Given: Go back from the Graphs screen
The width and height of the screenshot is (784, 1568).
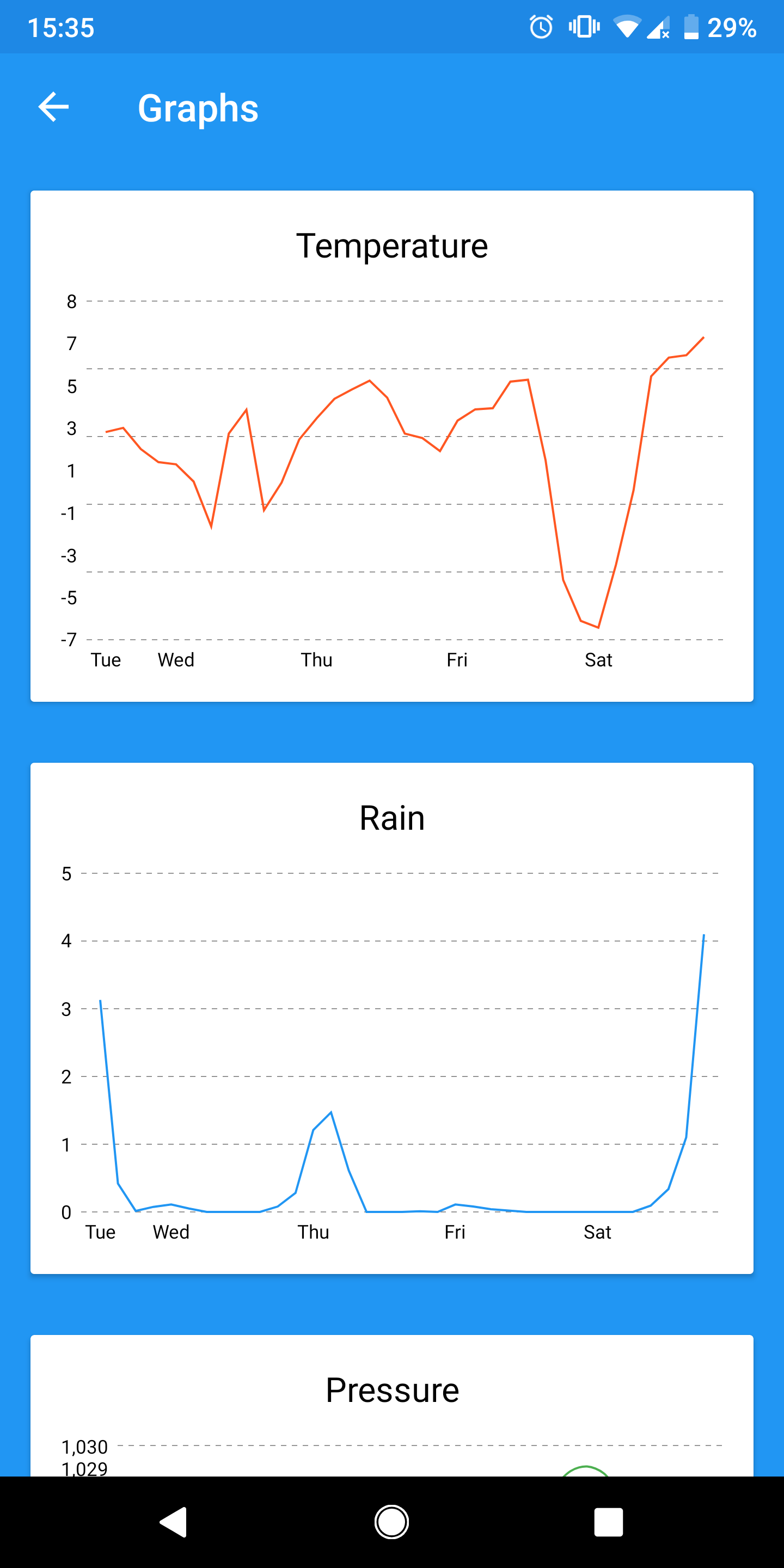Looking at the screenshot, I should point(53,107).
